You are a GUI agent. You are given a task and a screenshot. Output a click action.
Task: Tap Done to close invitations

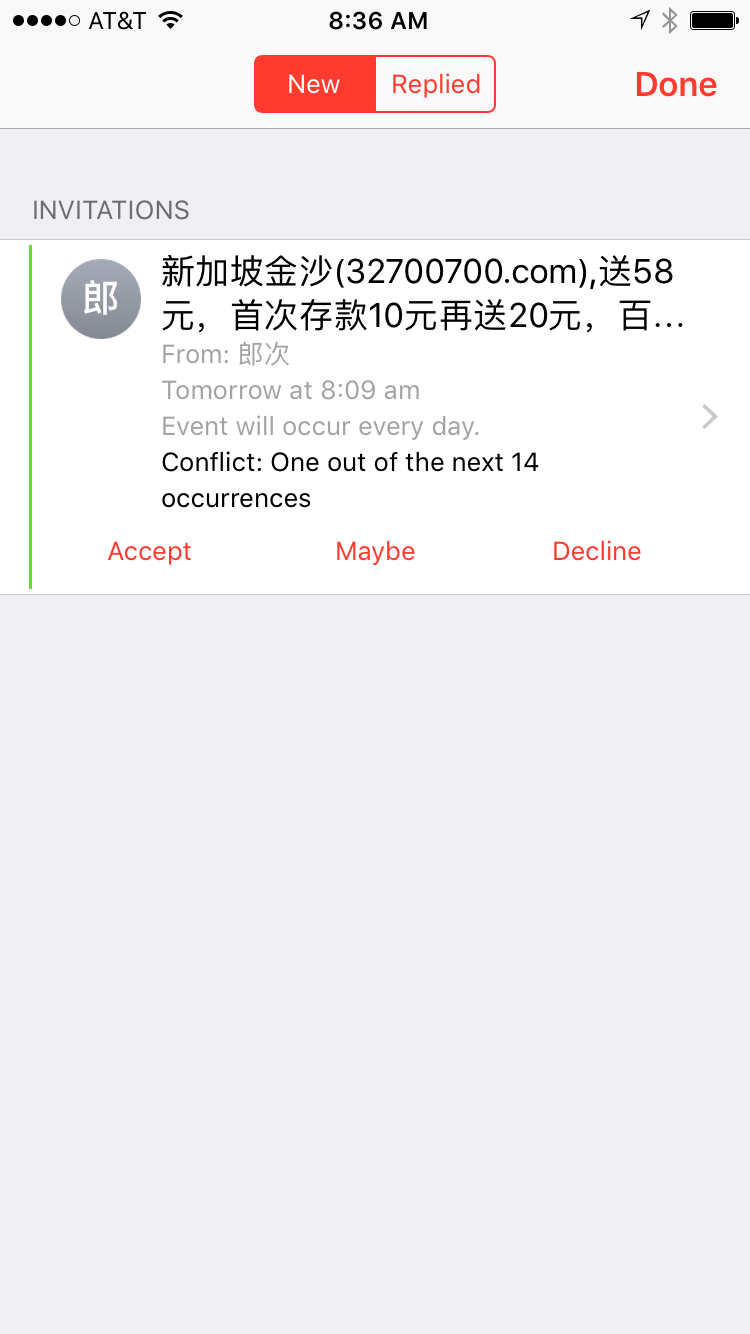point(676,85)
